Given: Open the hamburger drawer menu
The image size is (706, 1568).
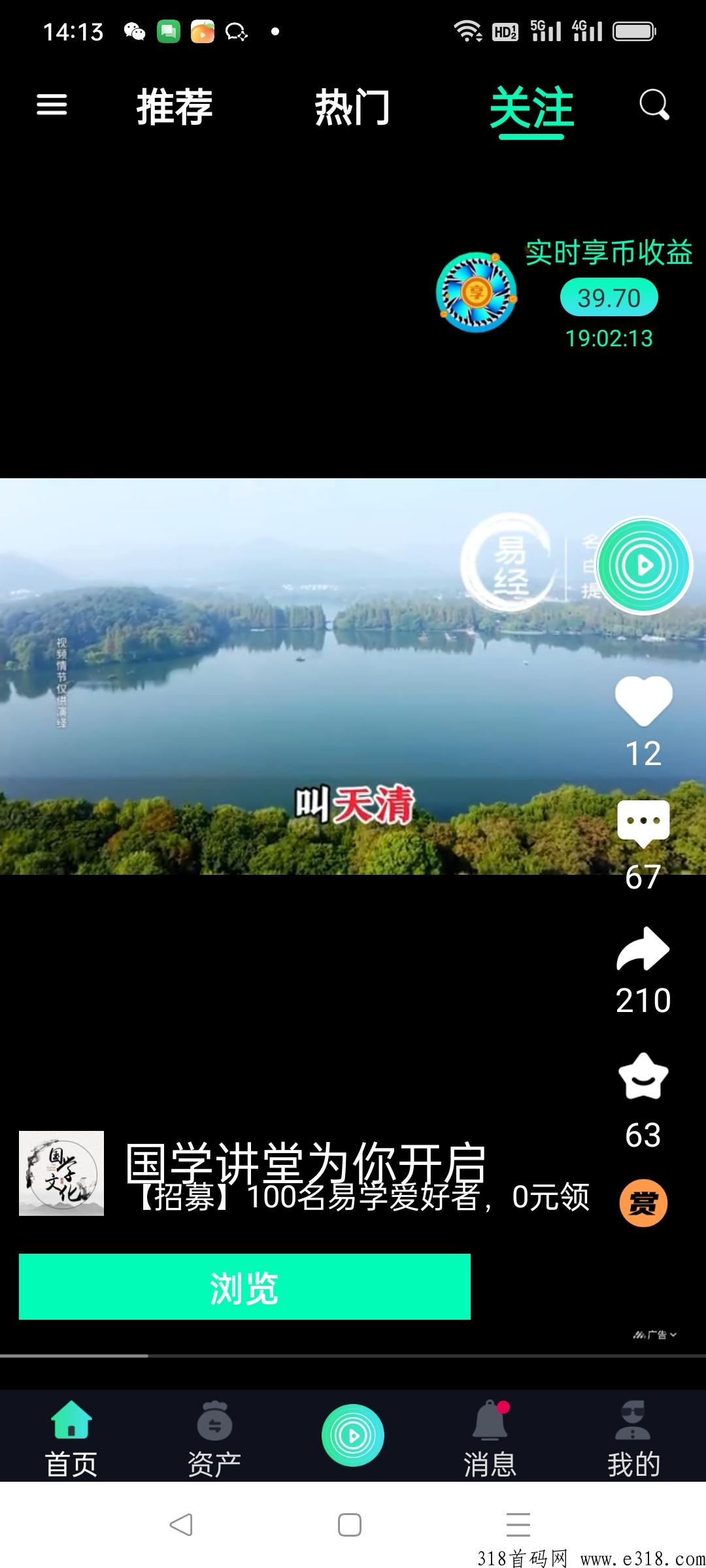Looking at the screenshot, I should [52, 105].
